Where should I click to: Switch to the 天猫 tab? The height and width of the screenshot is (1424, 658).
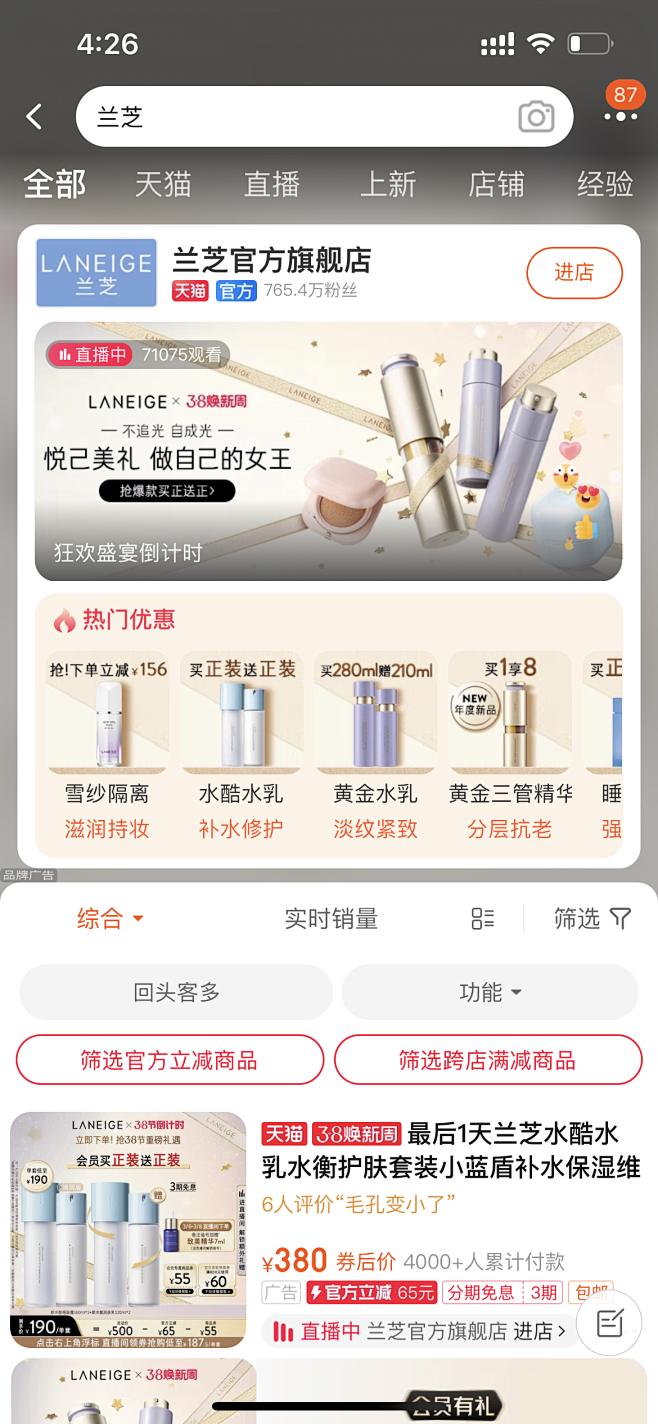163,184
